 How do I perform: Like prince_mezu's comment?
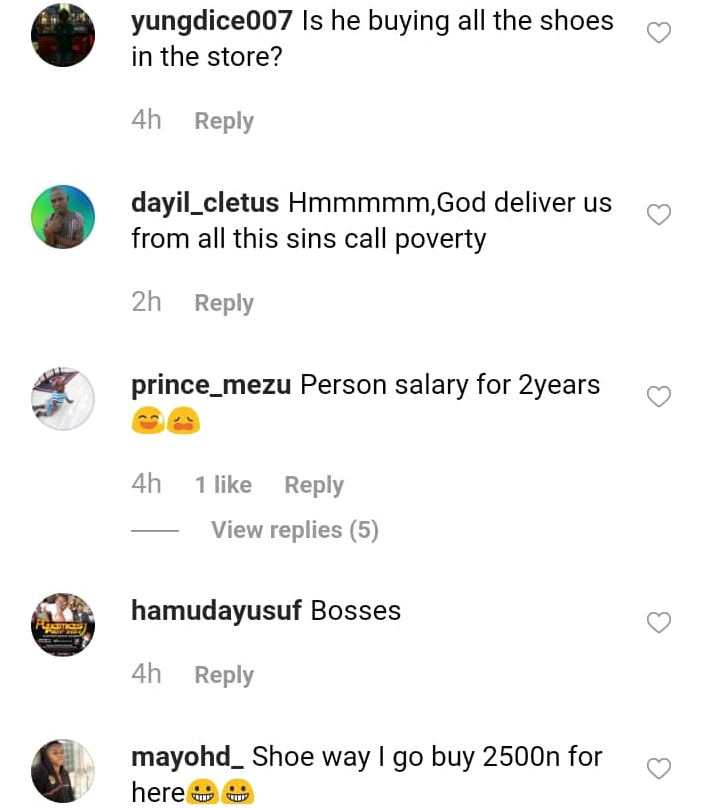coord(658,397)
